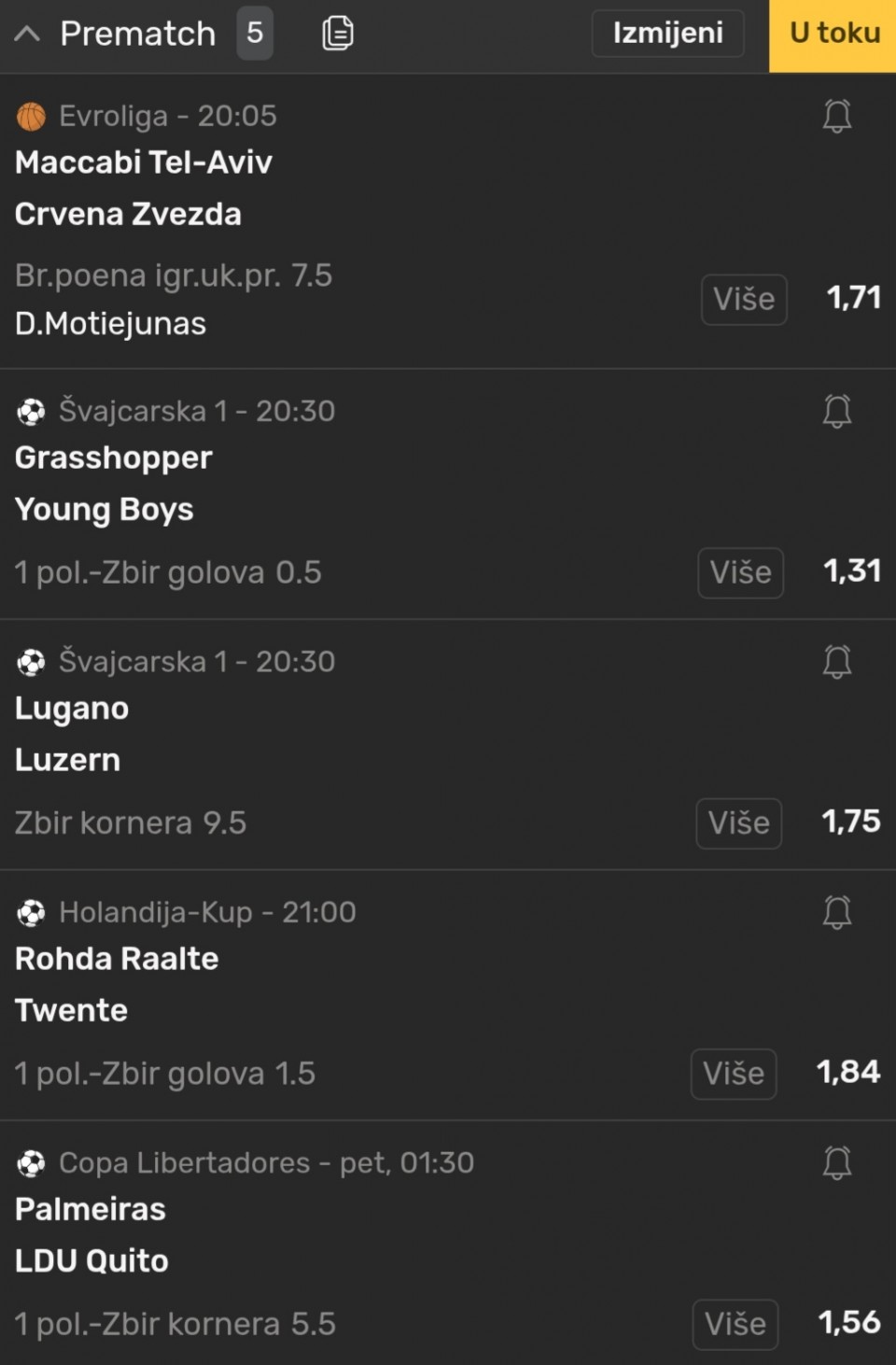Screen dimensions: 896x1365
Task: Collapse the Prematch section chevron
Action: 28,35
